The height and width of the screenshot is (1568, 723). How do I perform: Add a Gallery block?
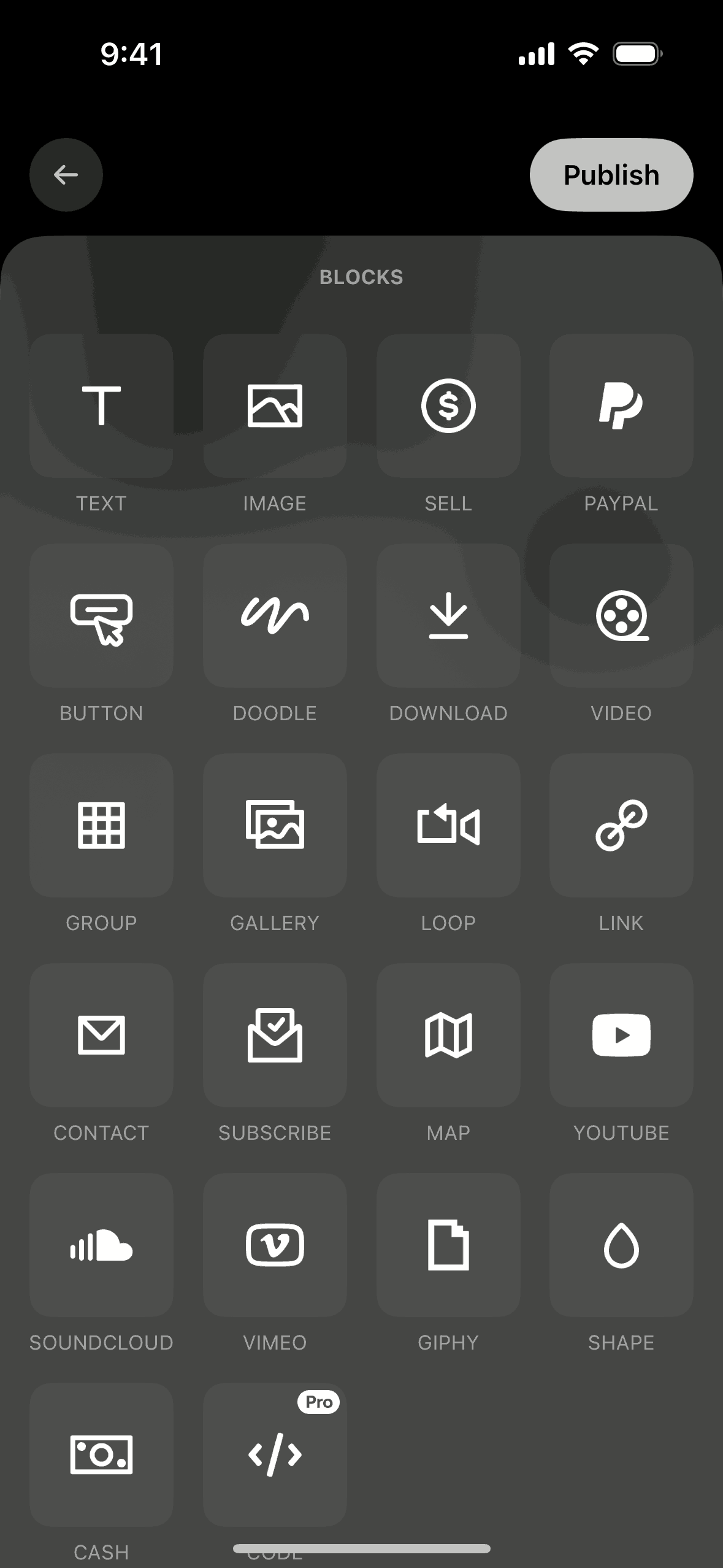tap(275, 825)
